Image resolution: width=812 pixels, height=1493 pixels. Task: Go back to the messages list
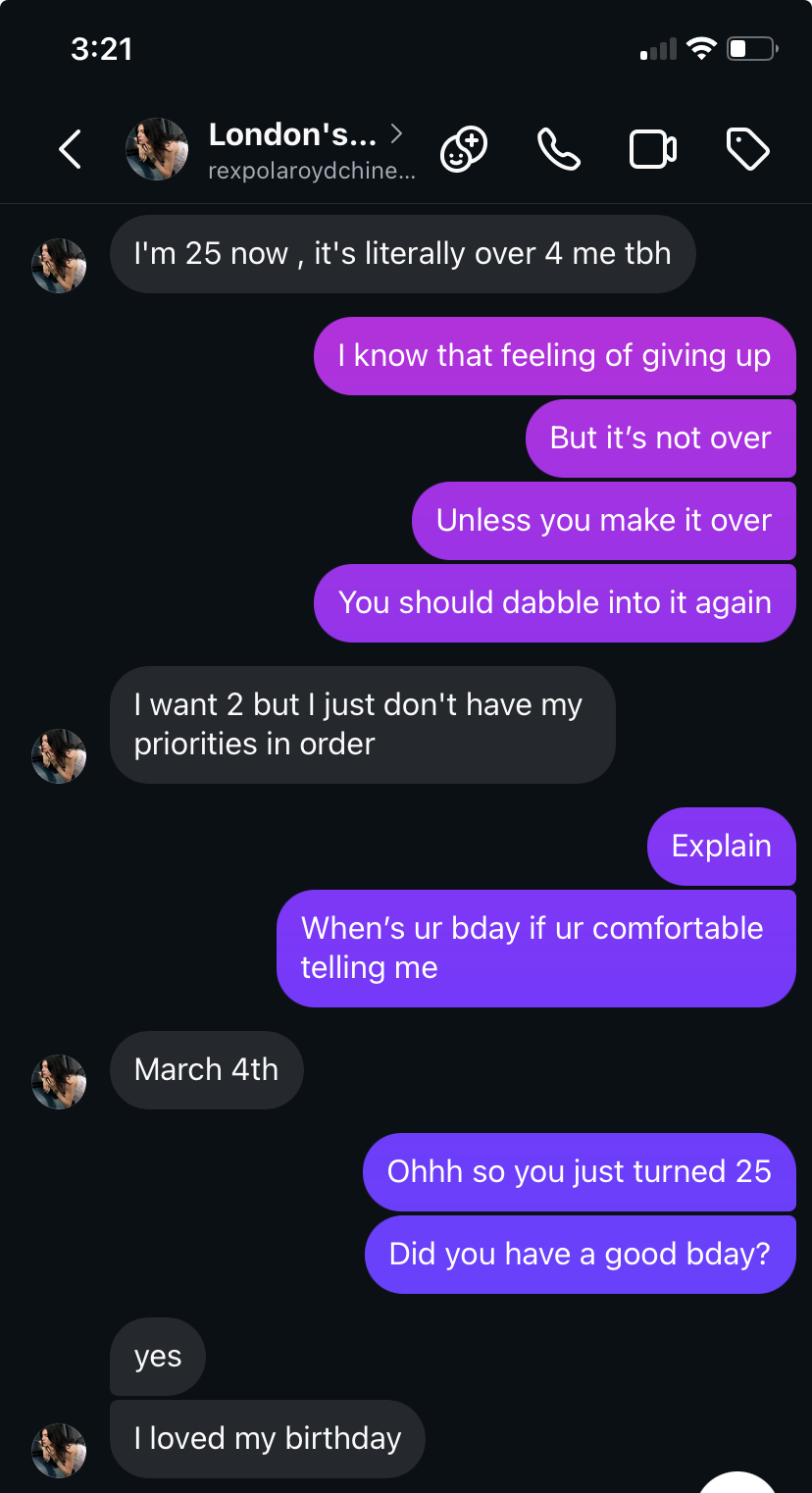pyautogui.click(x=70, y=150)
